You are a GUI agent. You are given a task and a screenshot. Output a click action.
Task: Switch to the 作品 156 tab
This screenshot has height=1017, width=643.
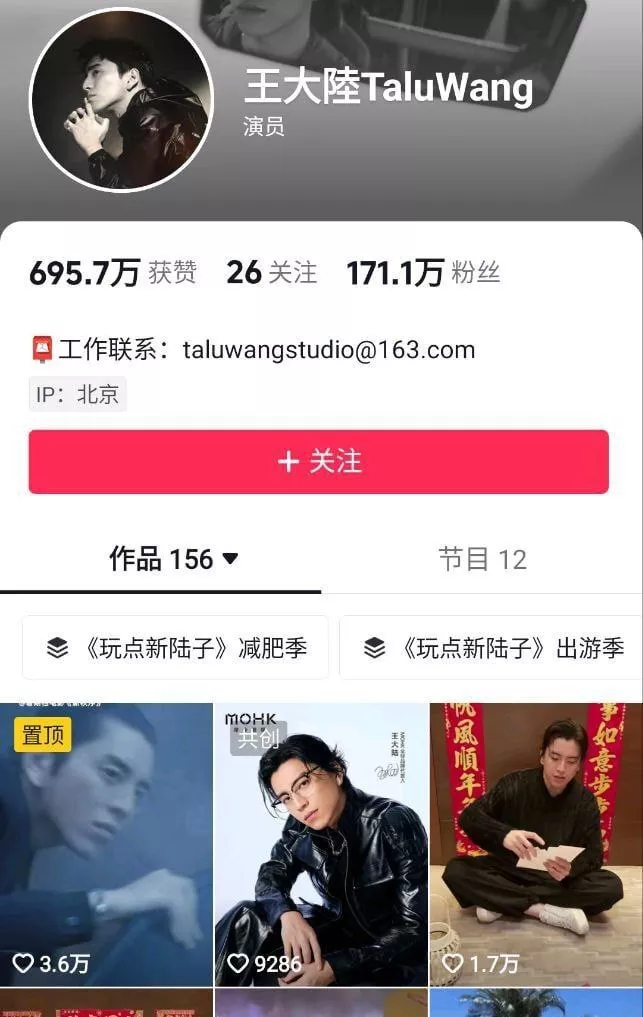click(x=173, y=559)
